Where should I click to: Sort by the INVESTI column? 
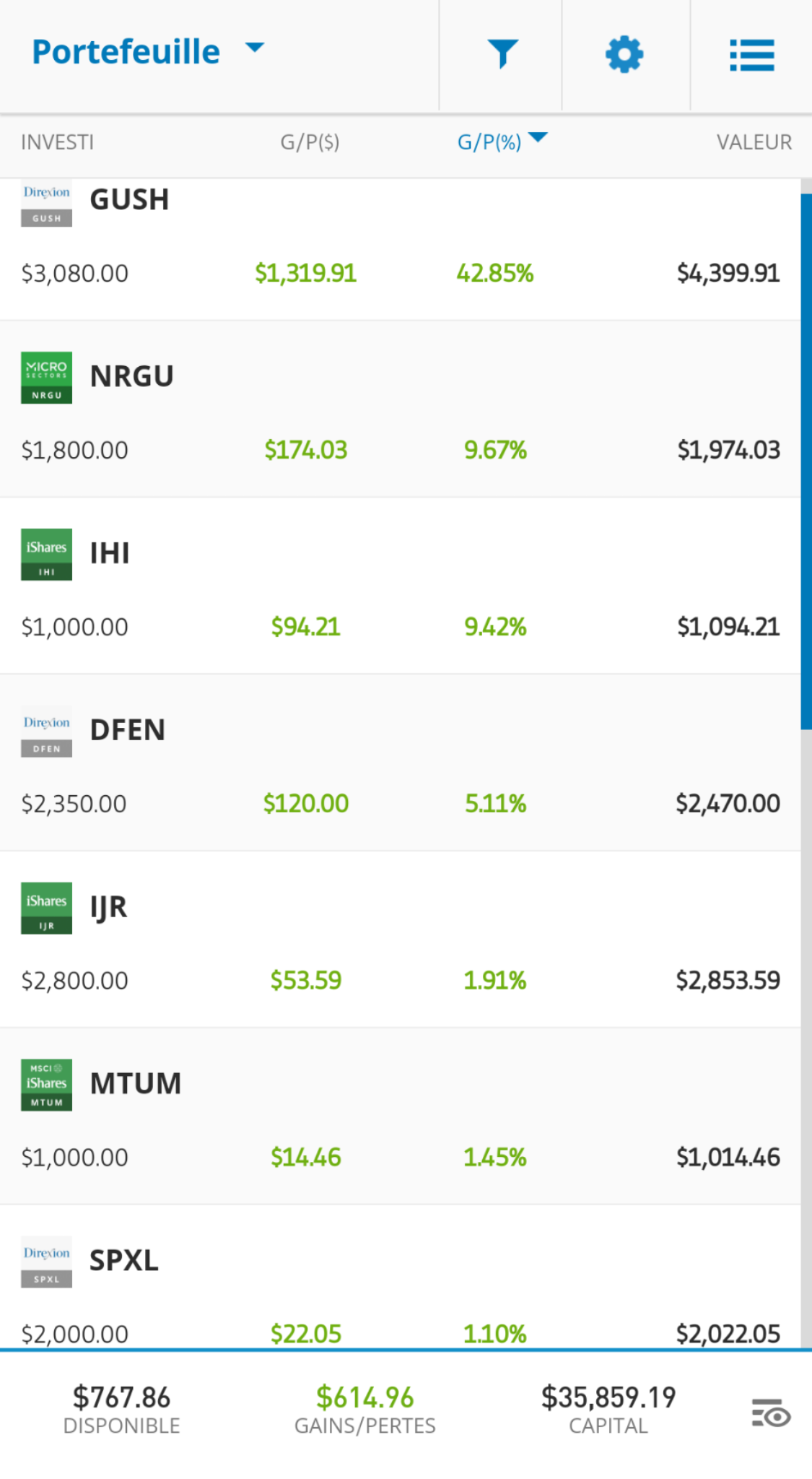(x=57, y=142)
